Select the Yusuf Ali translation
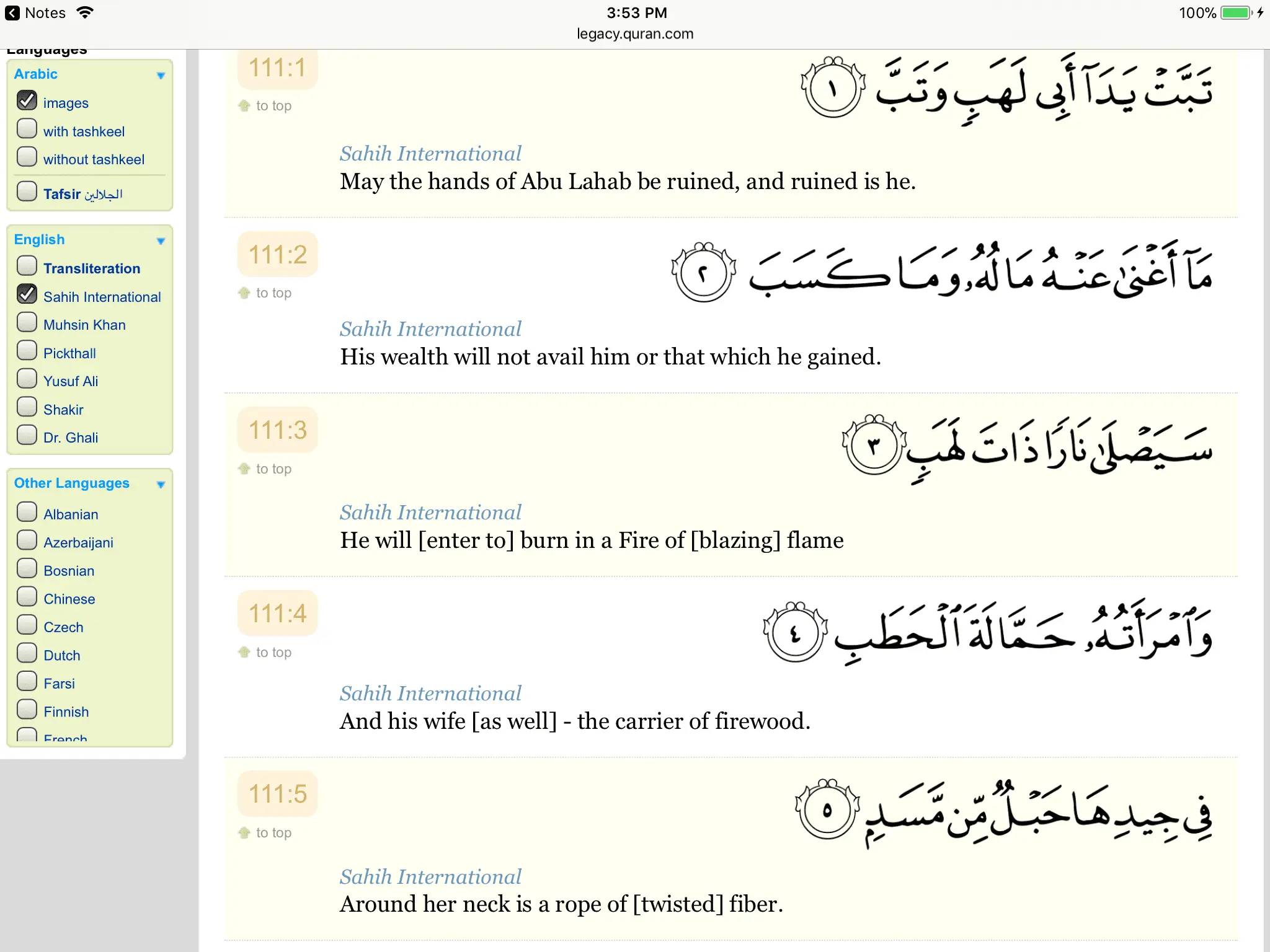The height and width of the screenshot is (952, 1270). click(x=27, y=379)
